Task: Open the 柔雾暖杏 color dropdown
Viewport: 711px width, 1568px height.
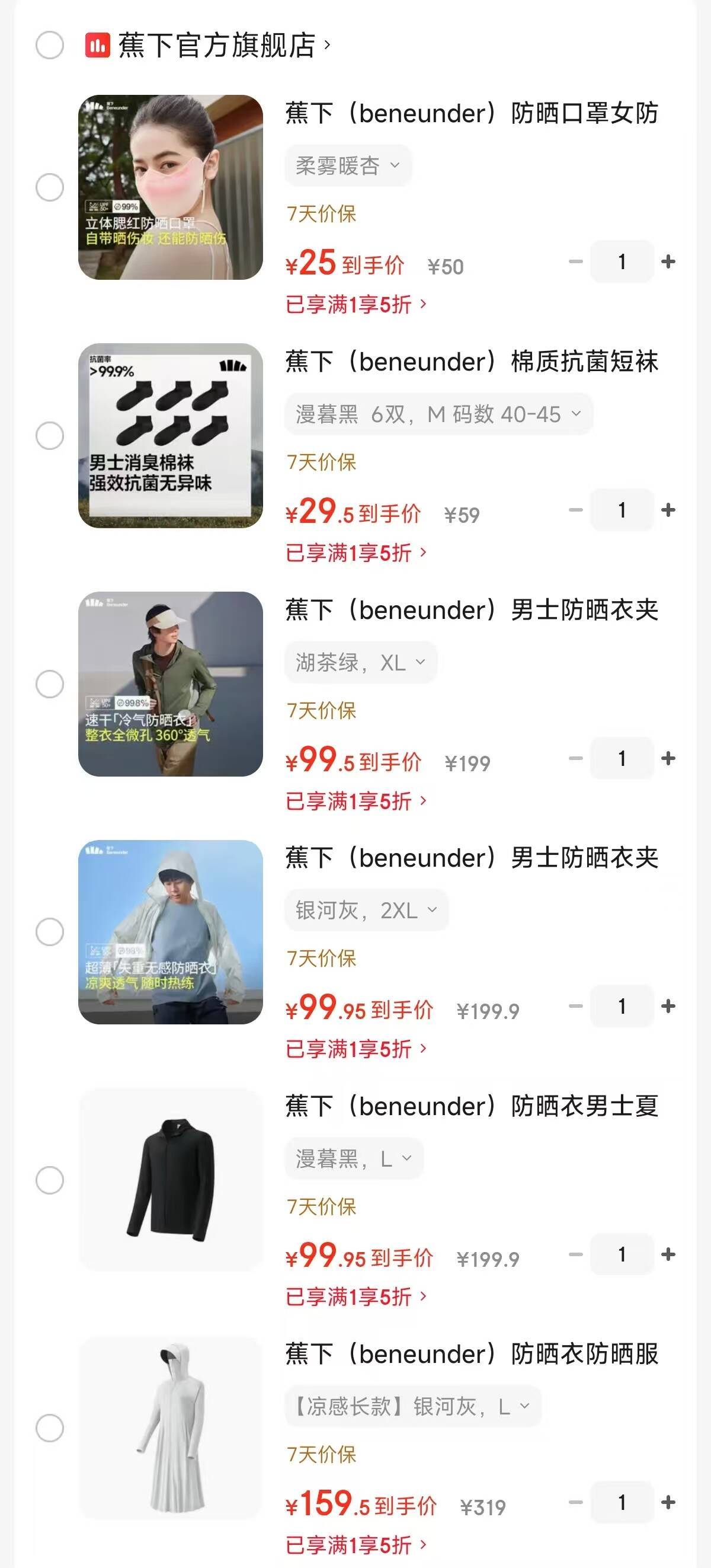Action: [348, 165]
